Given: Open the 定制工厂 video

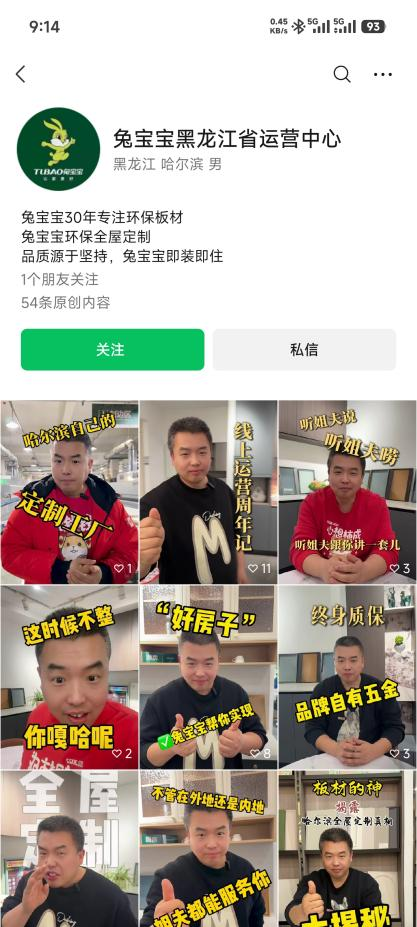Looking at the screenshot, I should coord(69,492).
